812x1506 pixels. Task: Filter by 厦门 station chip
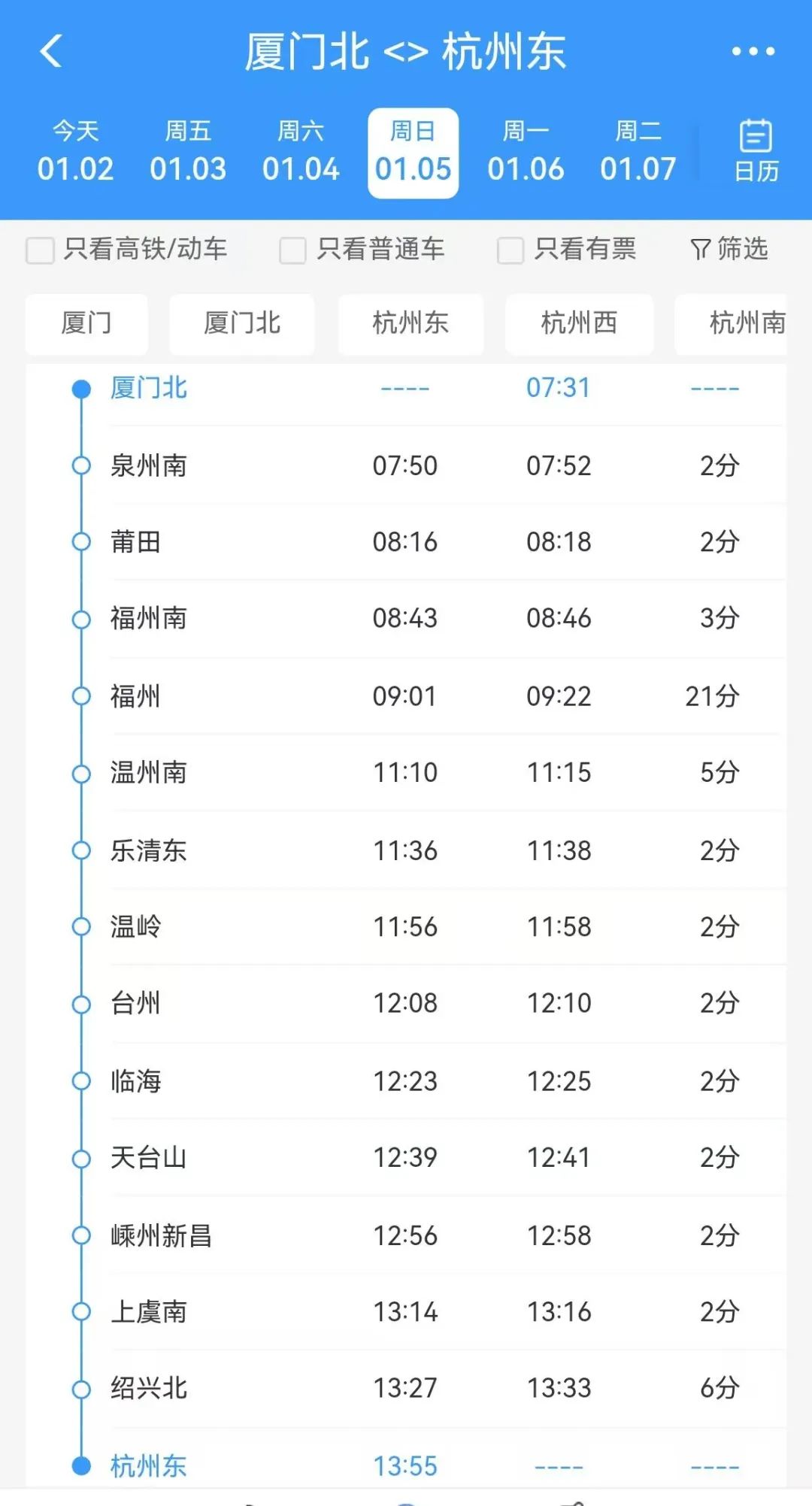(x=86, y=323)
